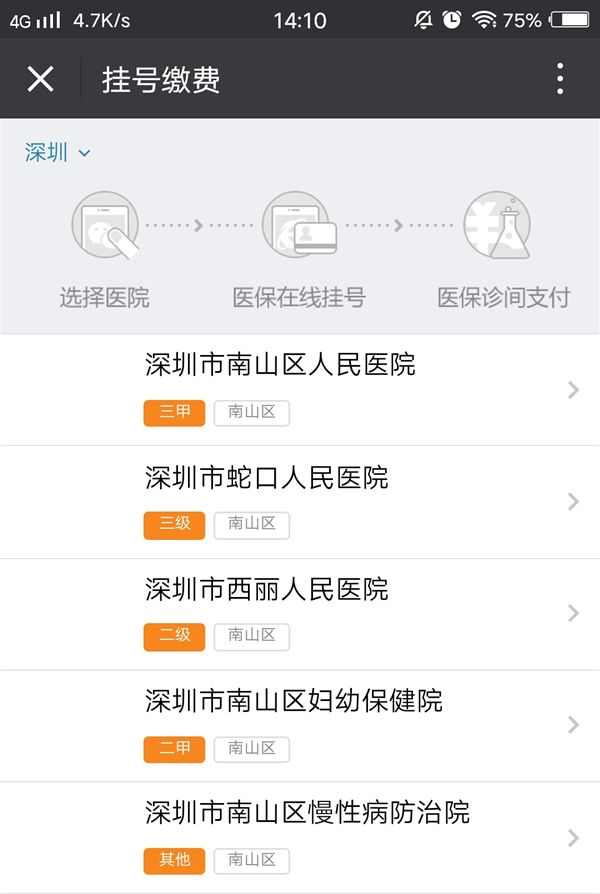Select 深圳市南山区慢性病防治院
Image resolution: width=600 pixels, height=894 pixels.
[x=300, y=836]
